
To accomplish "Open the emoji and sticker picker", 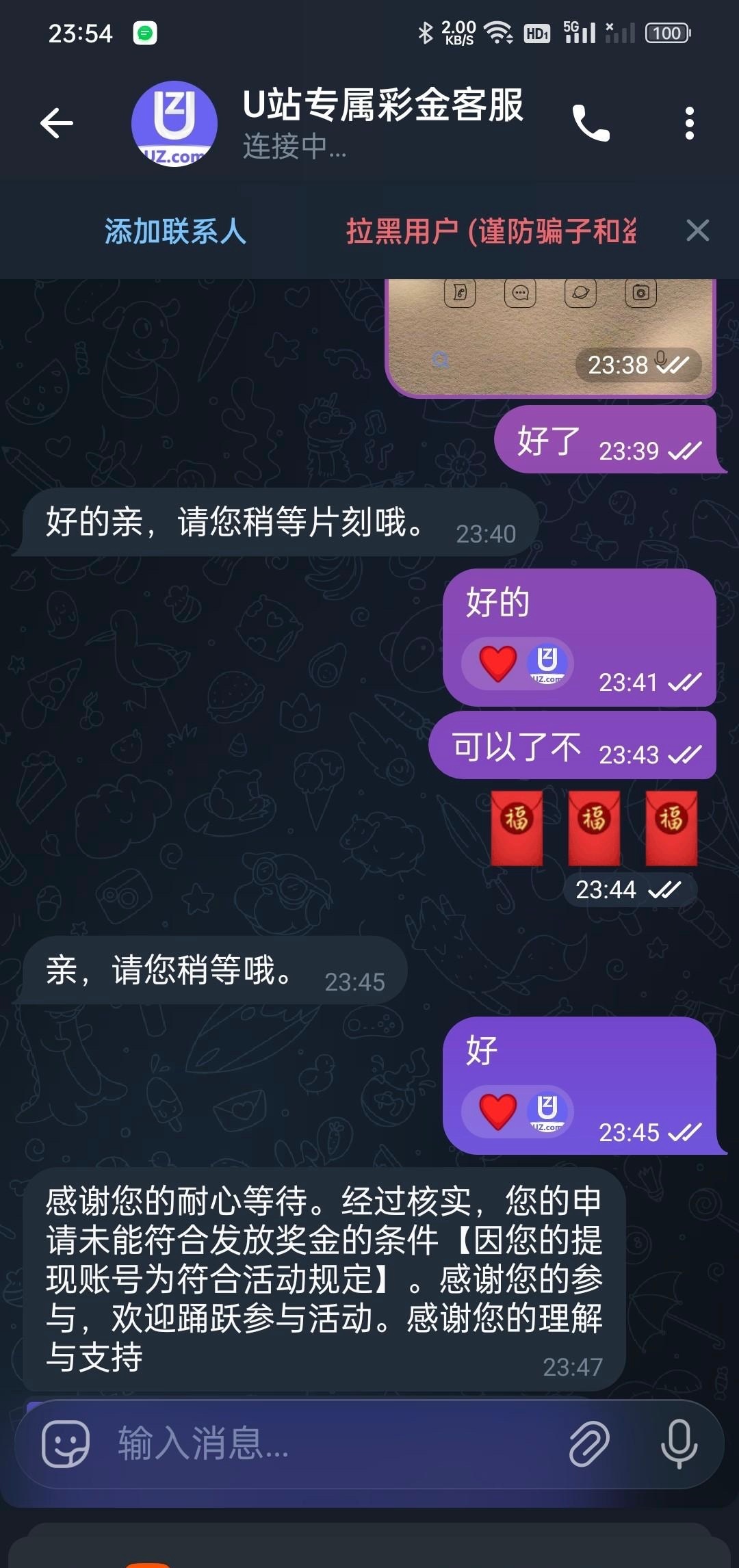I will (66, 1443).
